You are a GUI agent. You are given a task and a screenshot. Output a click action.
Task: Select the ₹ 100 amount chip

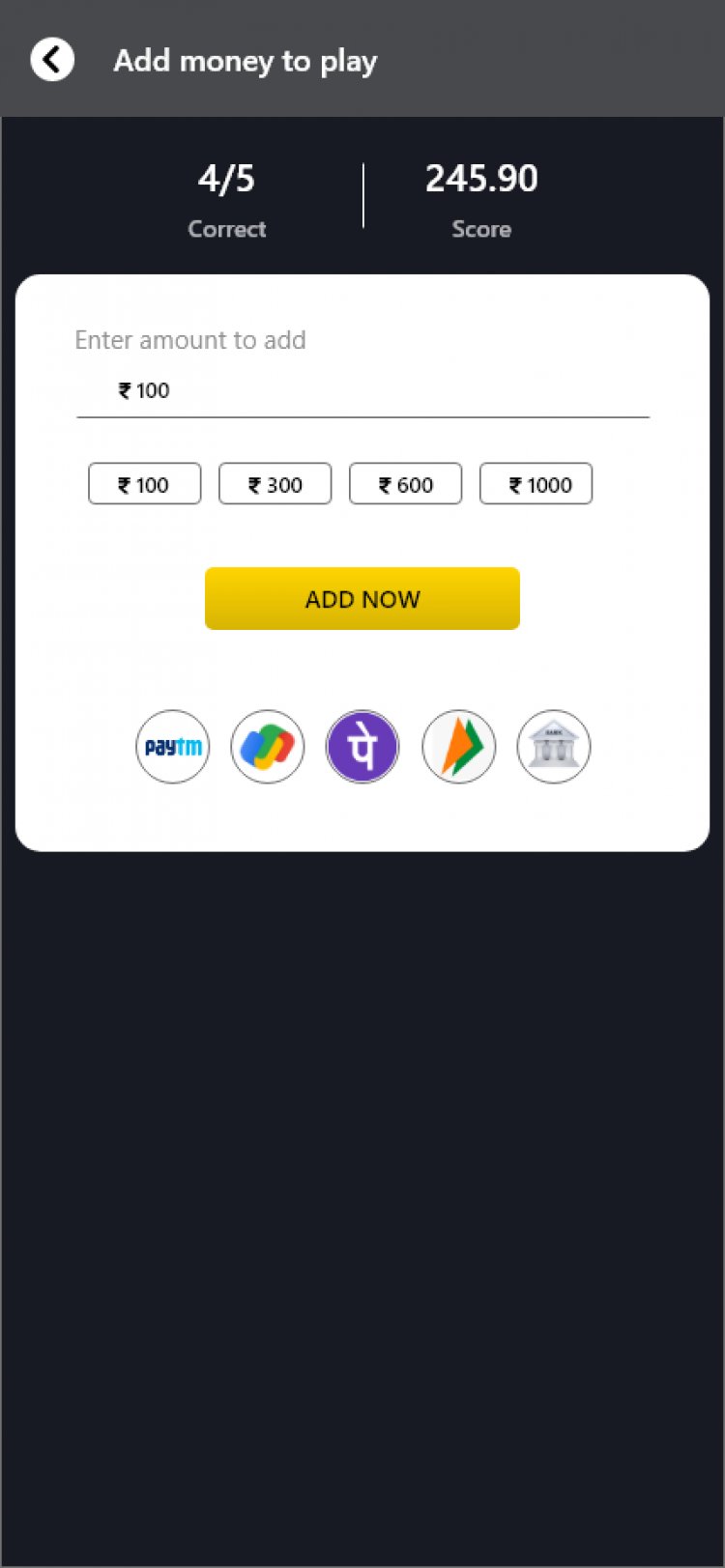click(x=145, y=484)
